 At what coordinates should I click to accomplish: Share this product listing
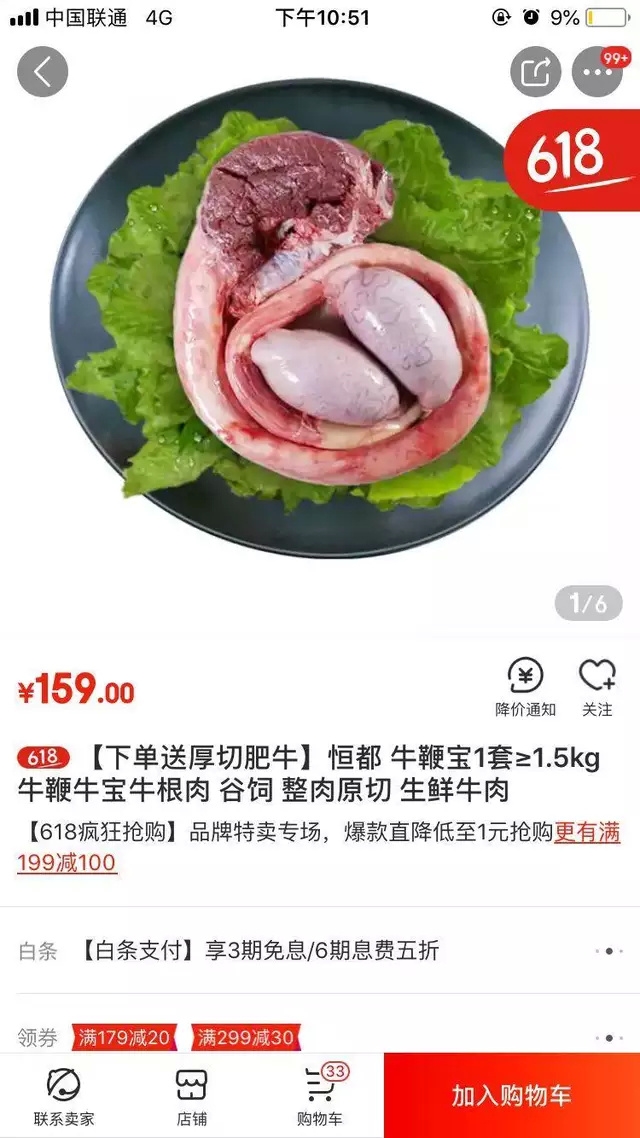(x=536, y=72)
